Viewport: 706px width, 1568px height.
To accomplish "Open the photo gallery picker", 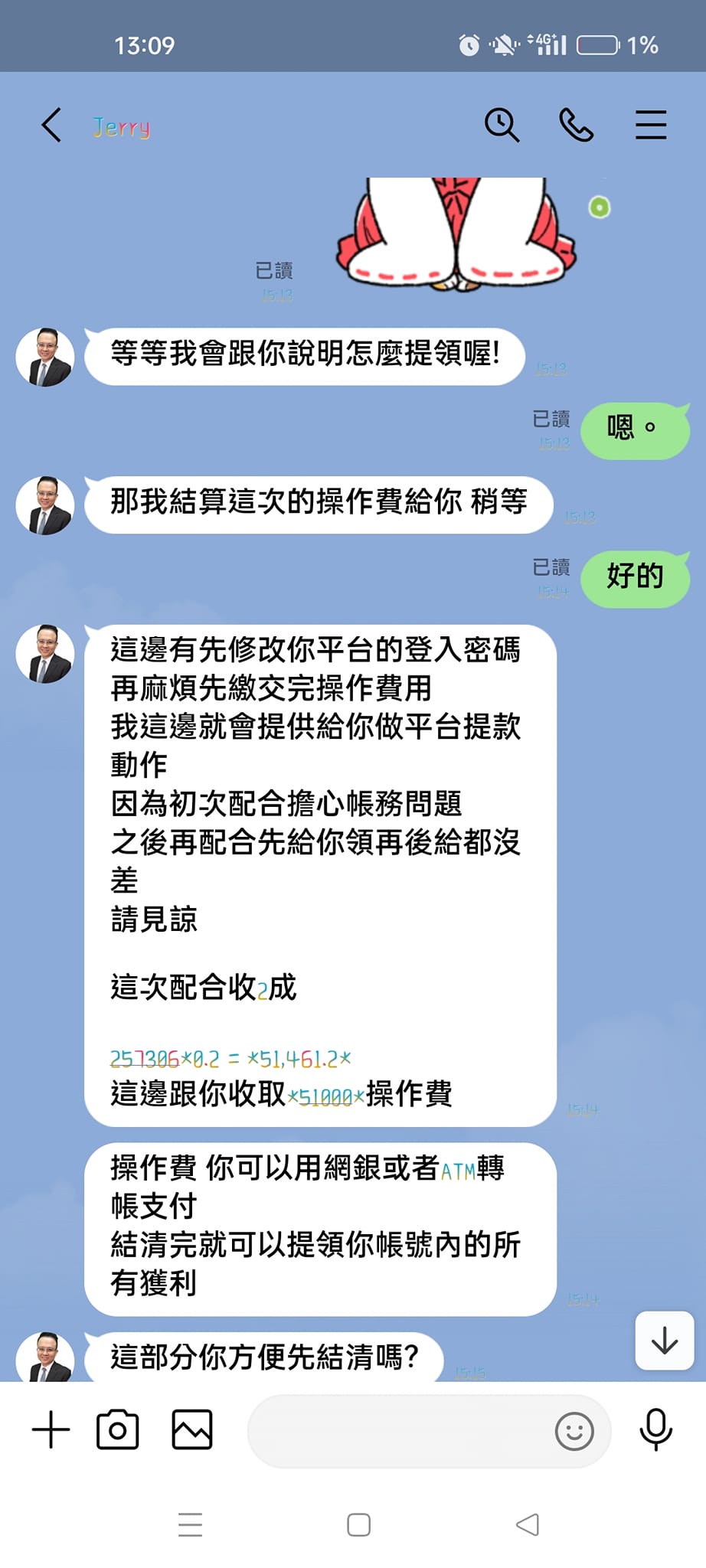I will click(191, 1429).
